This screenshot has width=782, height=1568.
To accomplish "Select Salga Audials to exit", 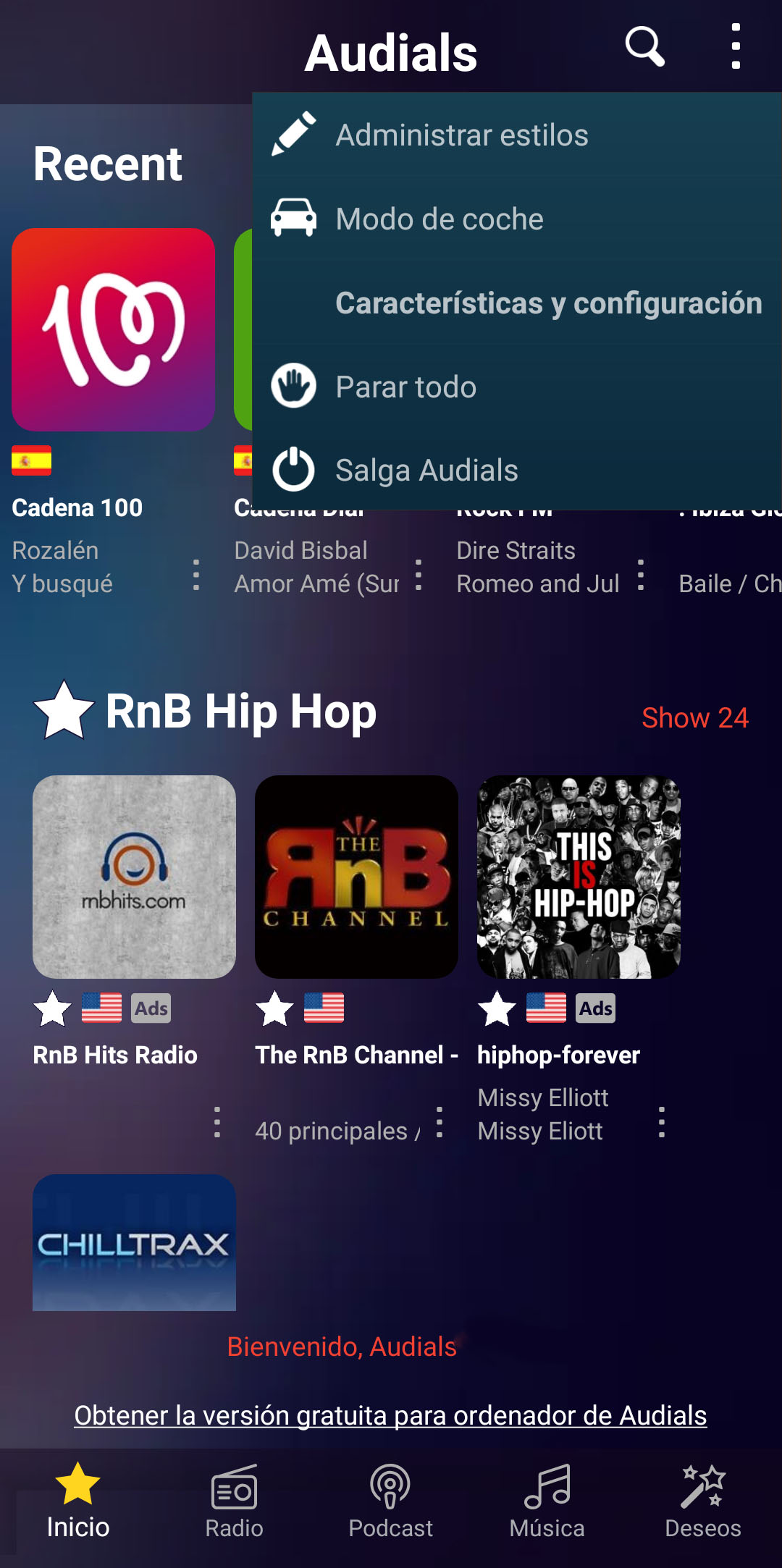I will pyautogui.click(x=426, y=471).
